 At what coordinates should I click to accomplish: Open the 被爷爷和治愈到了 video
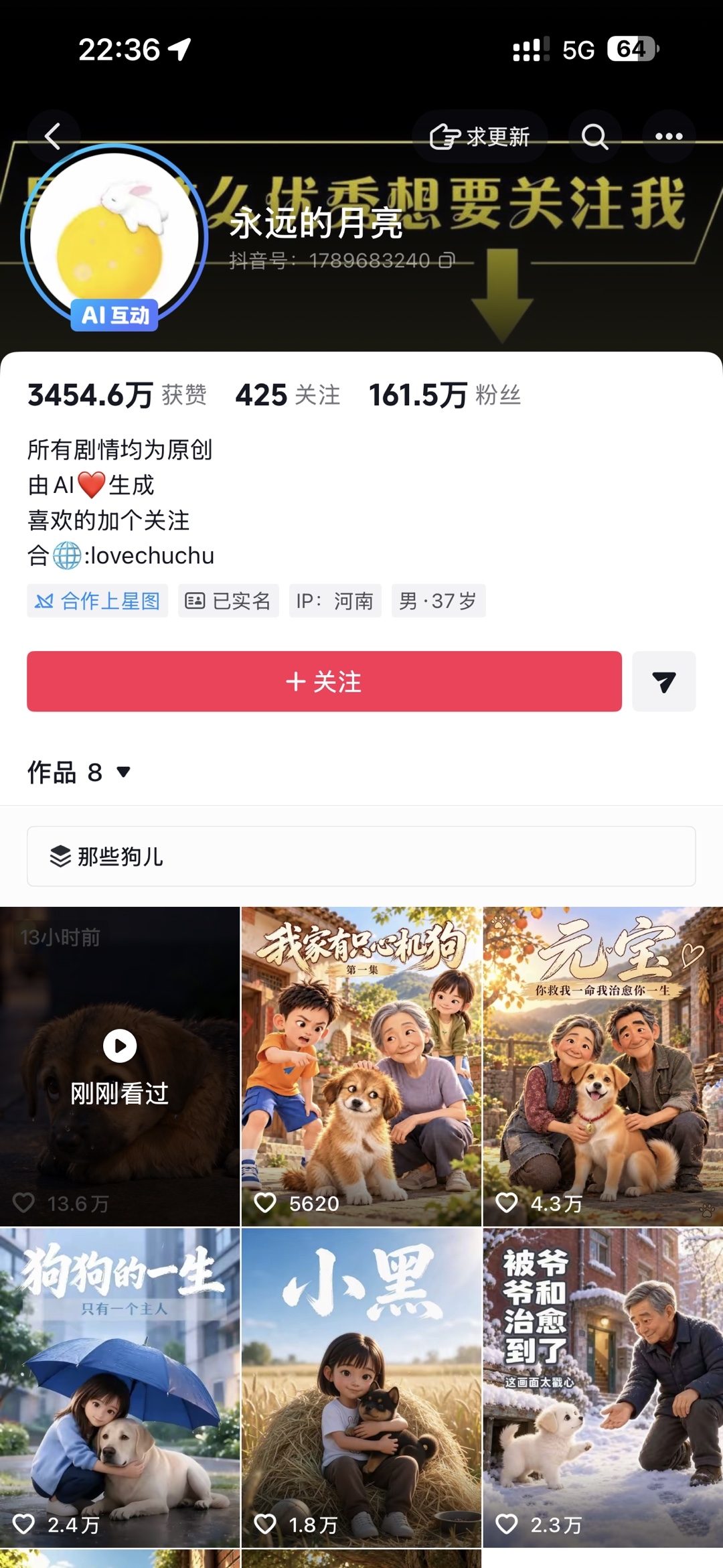pos(603,1387)
